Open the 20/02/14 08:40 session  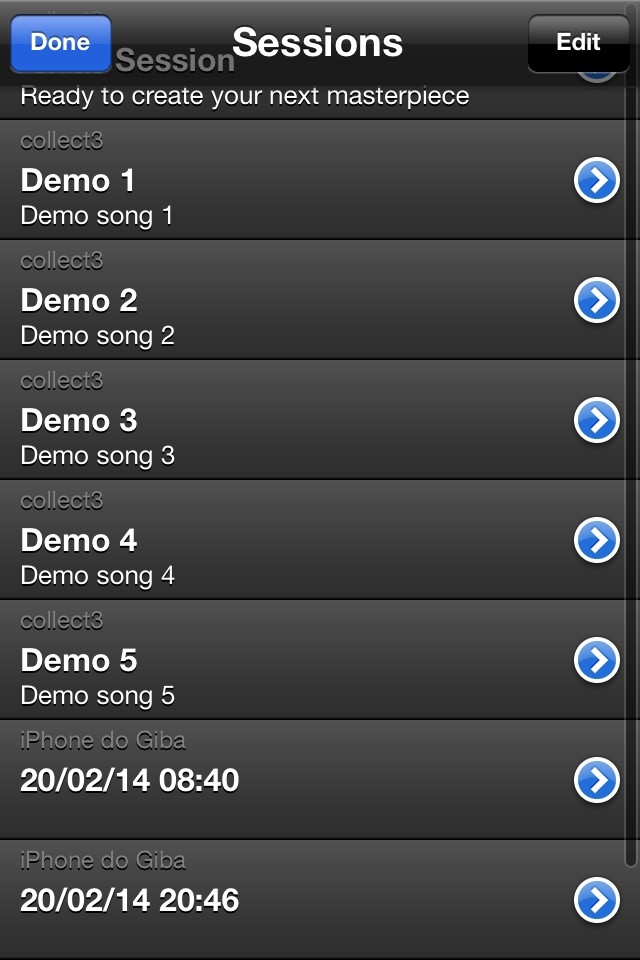[x=280, y=781]
